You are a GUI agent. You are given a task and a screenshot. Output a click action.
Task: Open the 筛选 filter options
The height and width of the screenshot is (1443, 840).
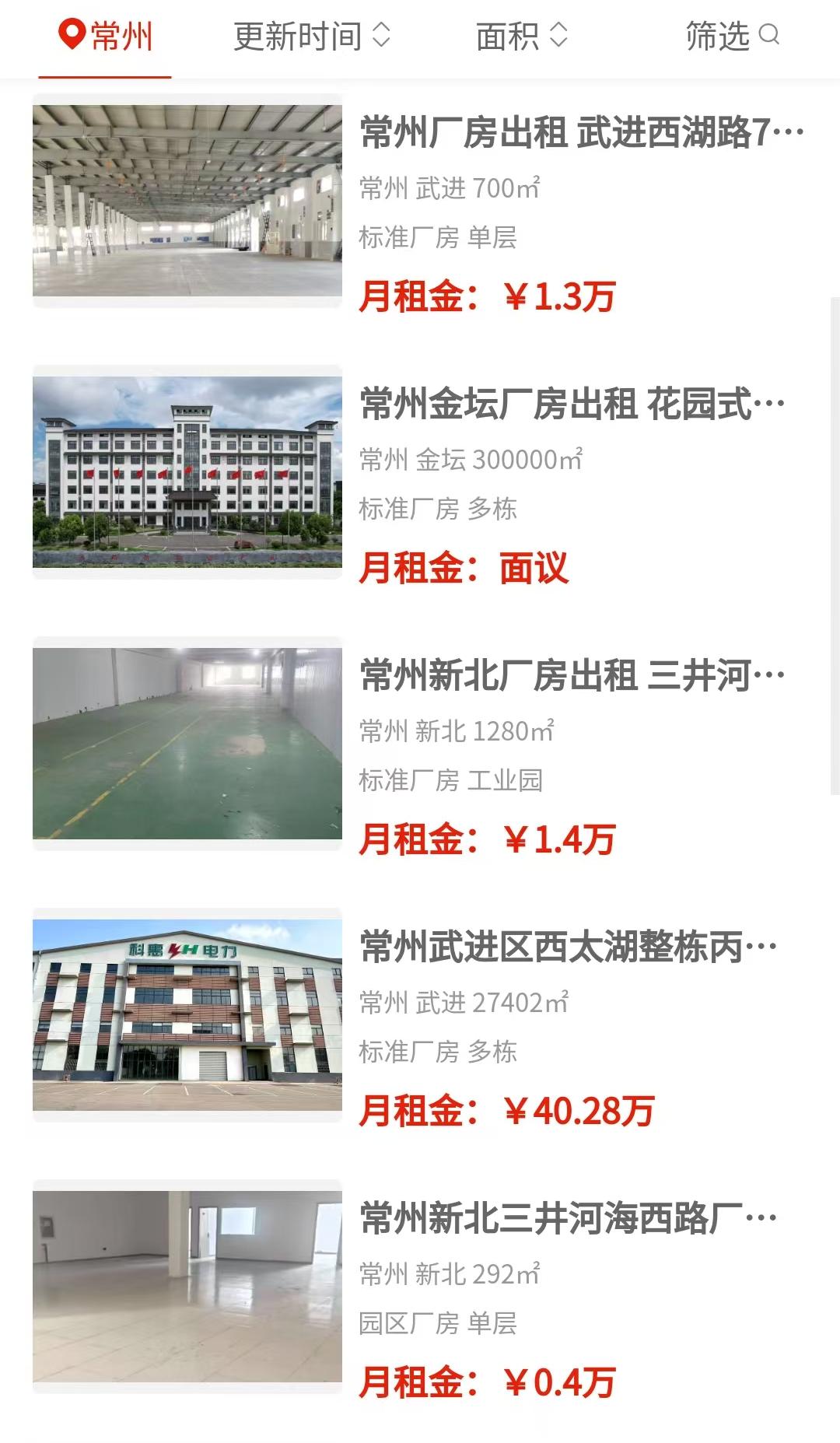coord(731,37)
